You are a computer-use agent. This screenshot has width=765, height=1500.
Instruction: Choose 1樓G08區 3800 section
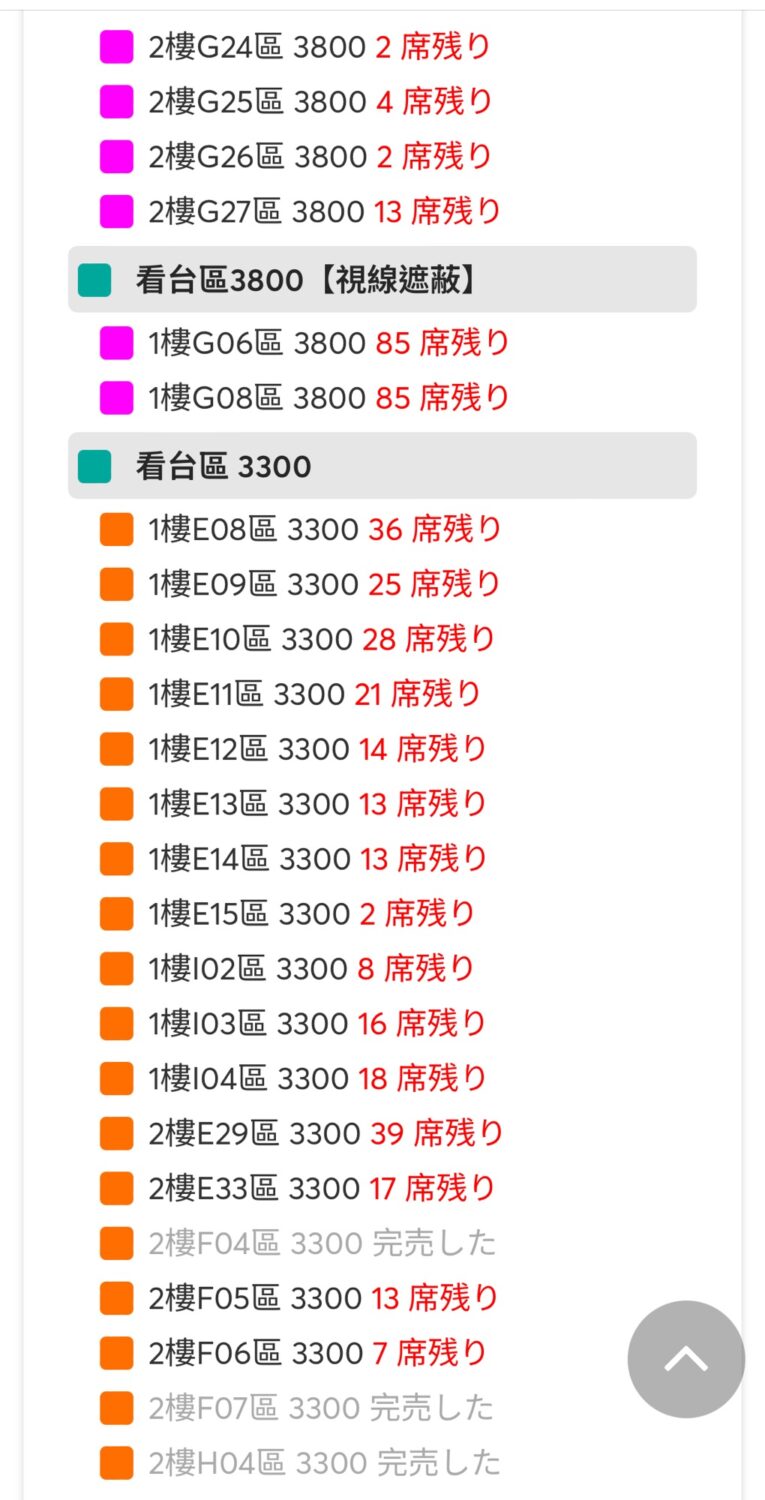(x=328, y=399)
